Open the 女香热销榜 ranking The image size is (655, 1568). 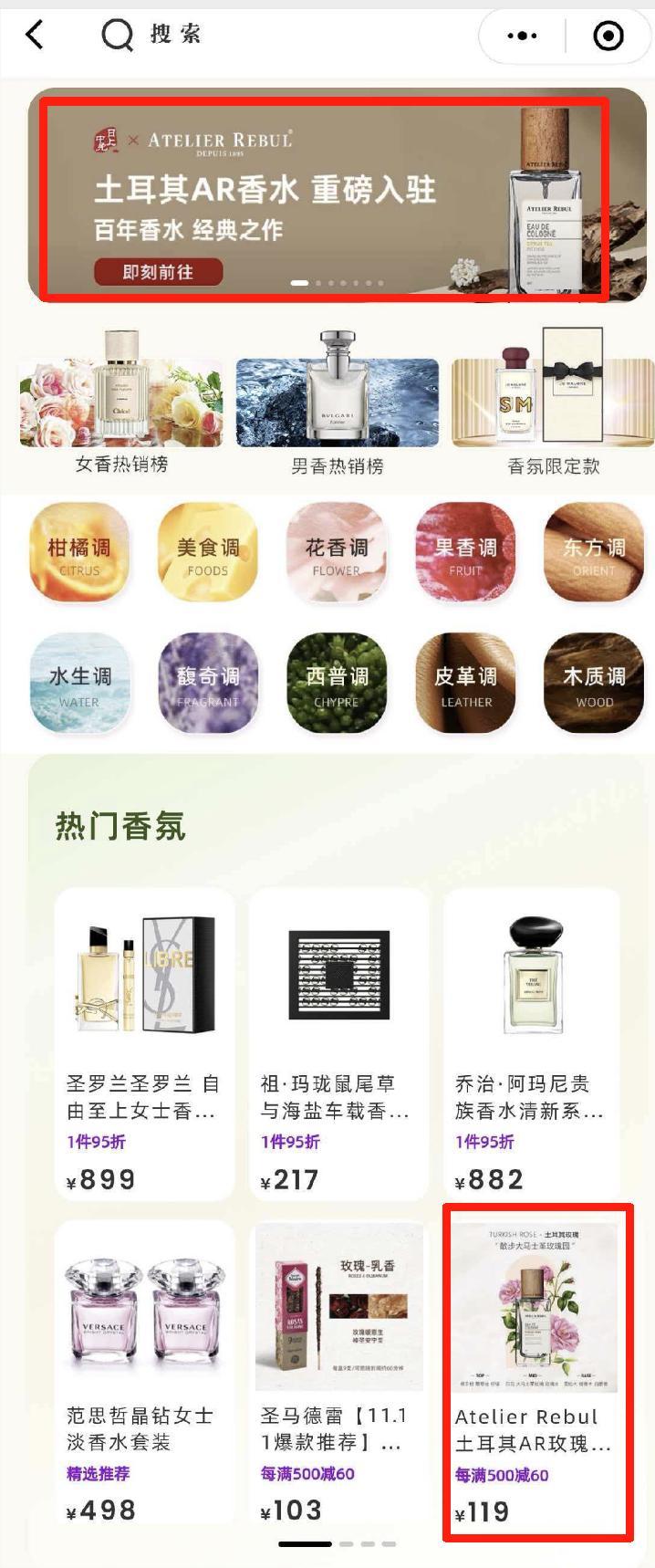(121, 402)
